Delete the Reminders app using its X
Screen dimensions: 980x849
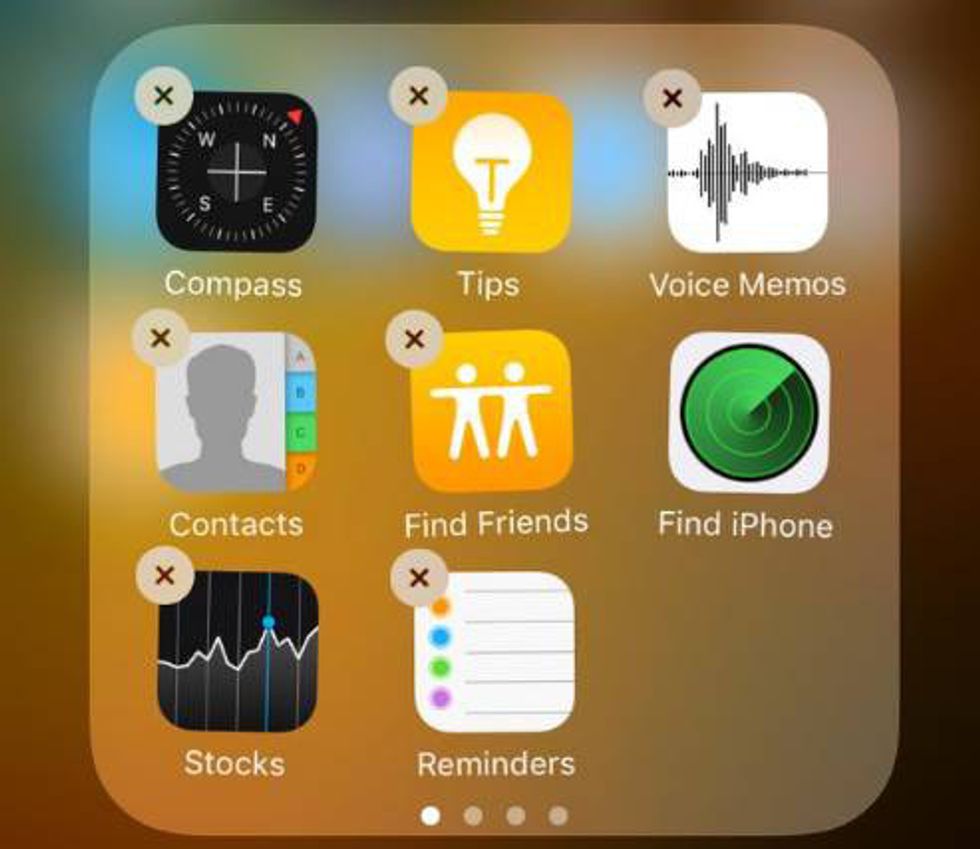[x=419, y=576]
